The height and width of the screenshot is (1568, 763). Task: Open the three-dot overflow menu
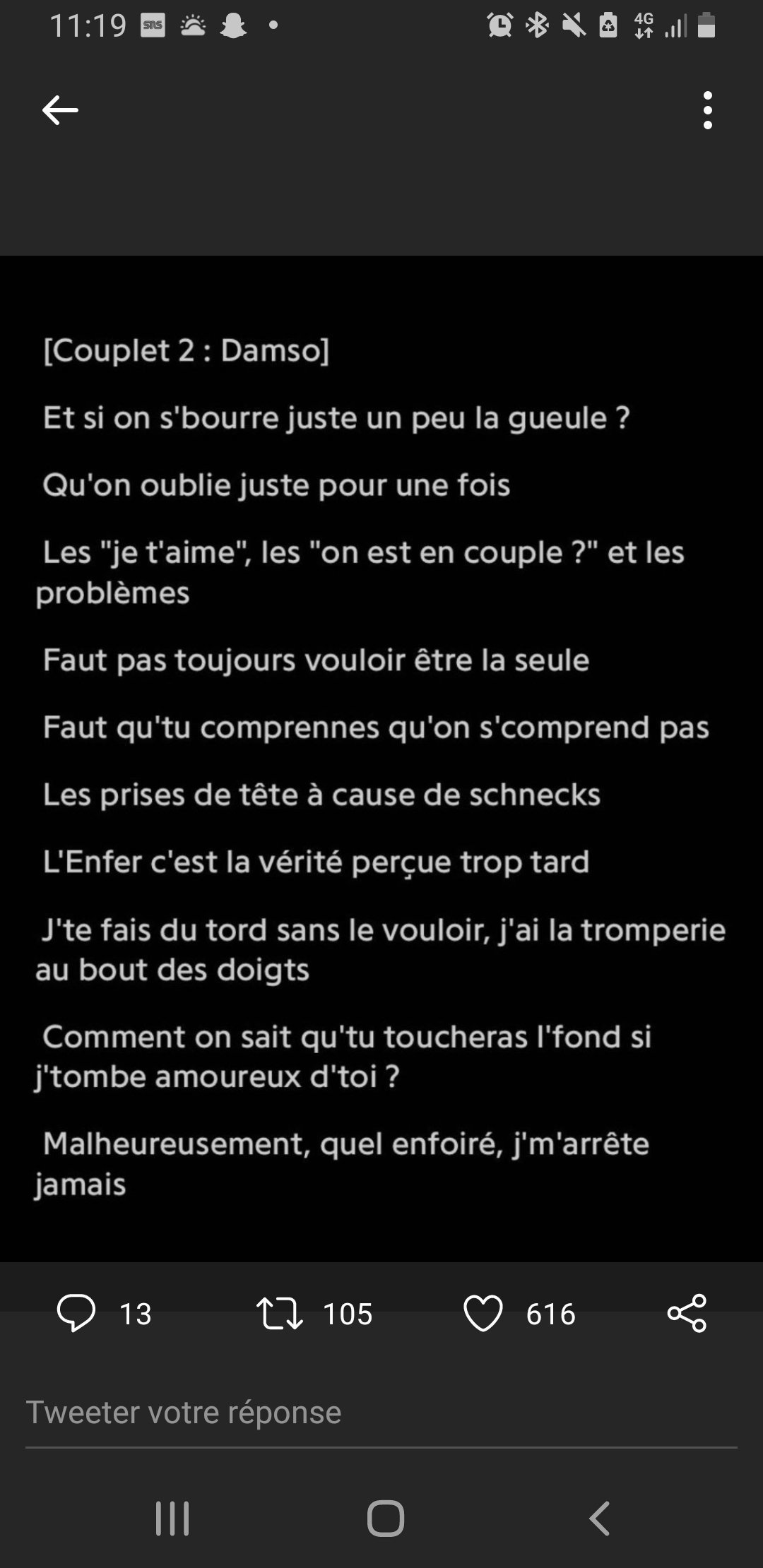point(707,110)
